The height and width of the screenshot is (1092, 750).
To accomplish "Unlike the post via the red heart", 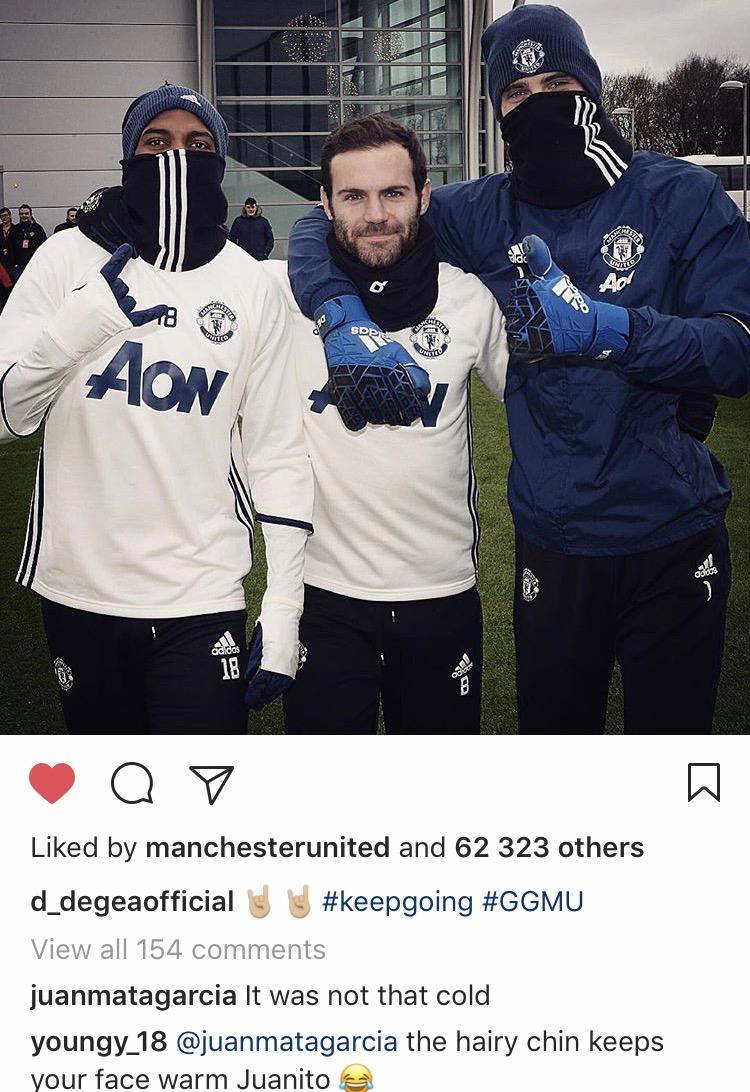I will (52, 782).
